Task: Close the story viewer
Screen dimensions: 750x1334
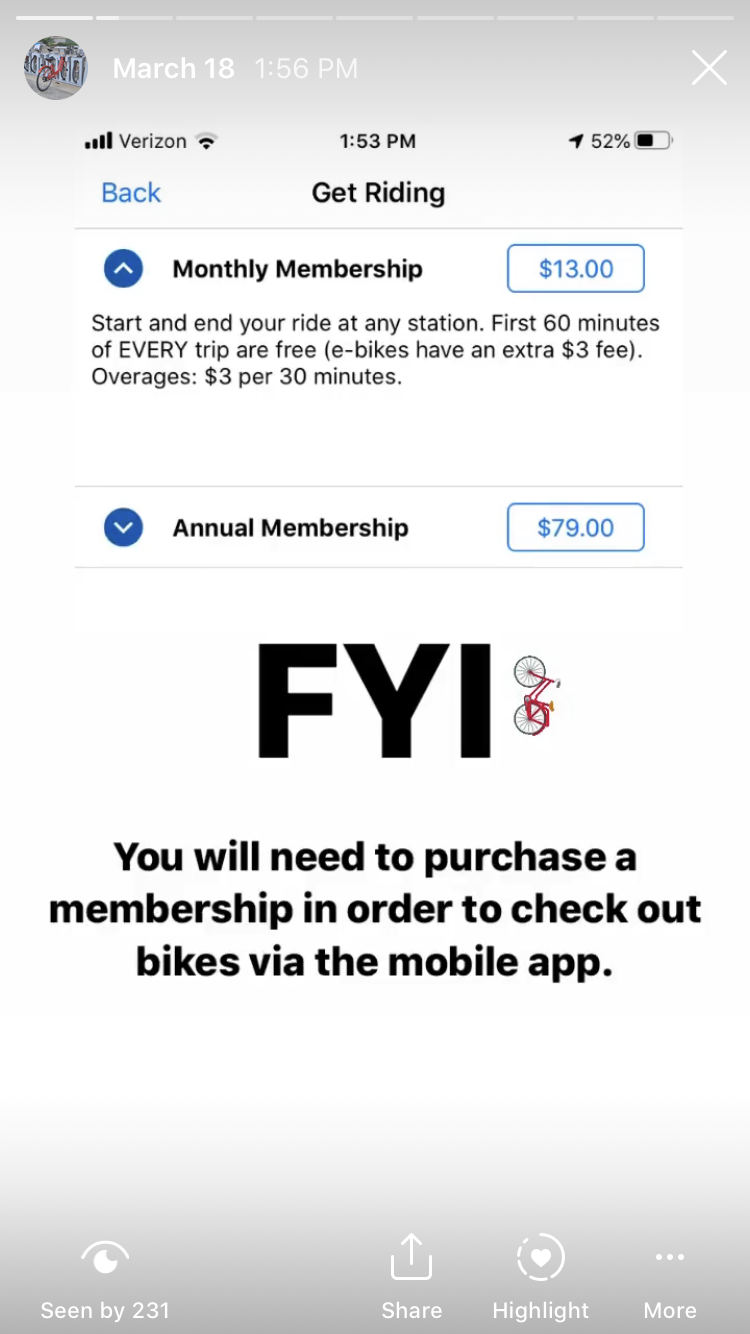Action: [x=709, y=68]
